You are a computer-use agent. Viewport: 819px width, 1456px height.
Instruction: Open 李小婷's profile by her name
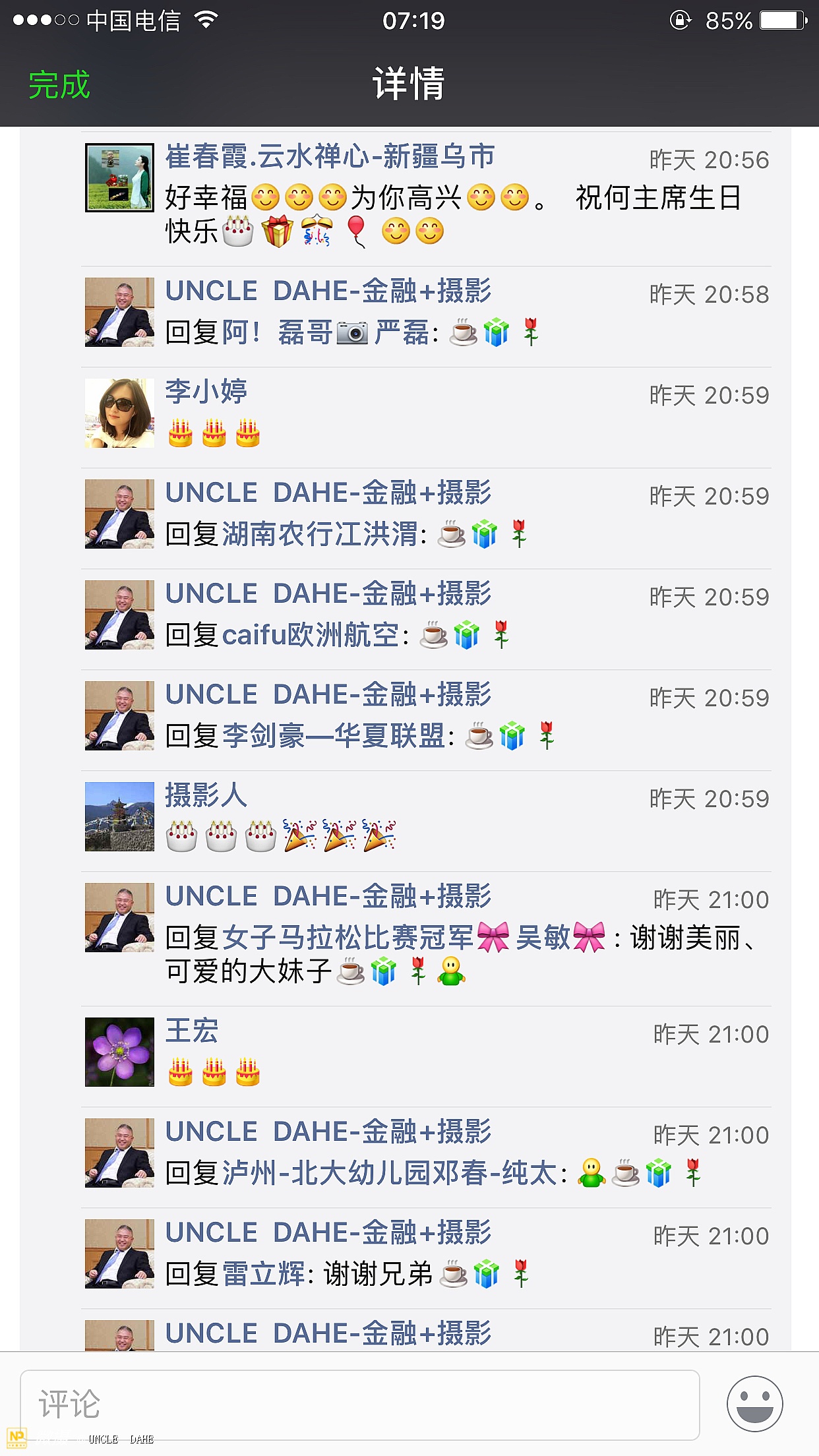[206, 392]
